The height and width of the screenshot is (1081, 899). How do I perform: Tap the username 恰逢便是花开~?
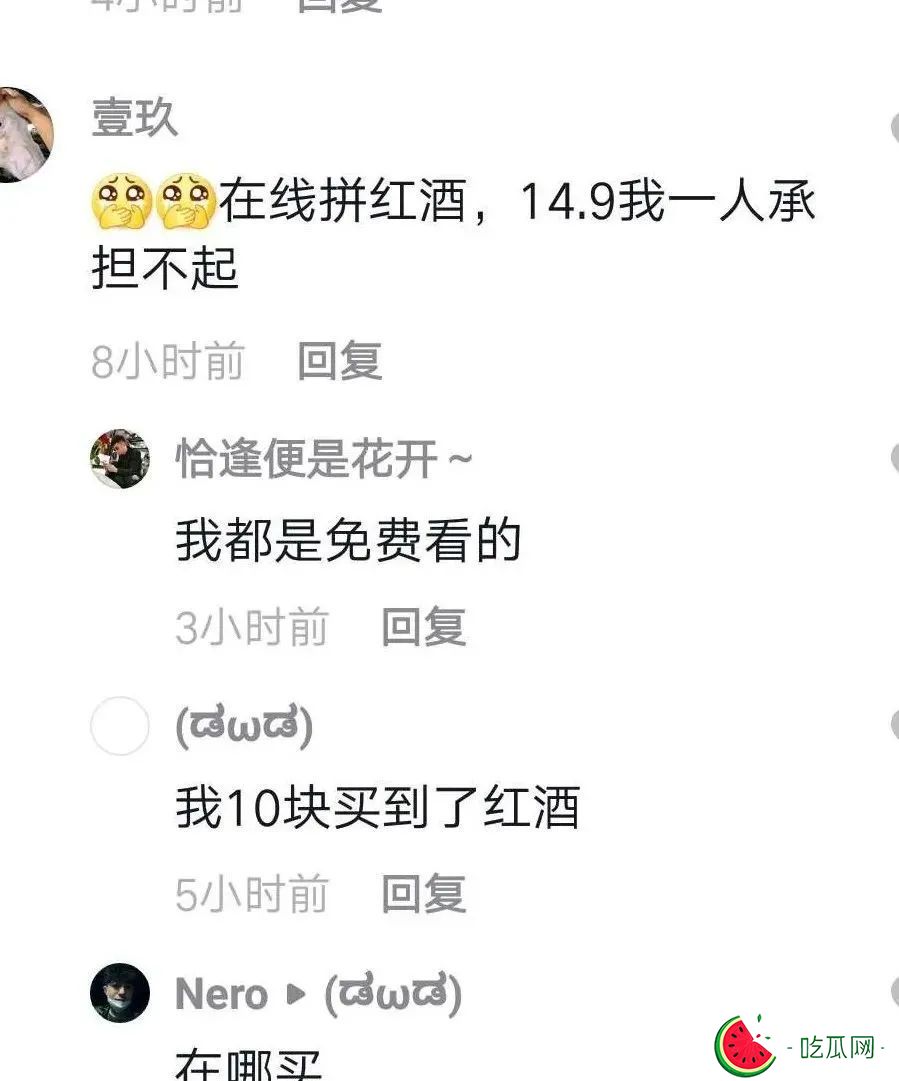(323, 459)
